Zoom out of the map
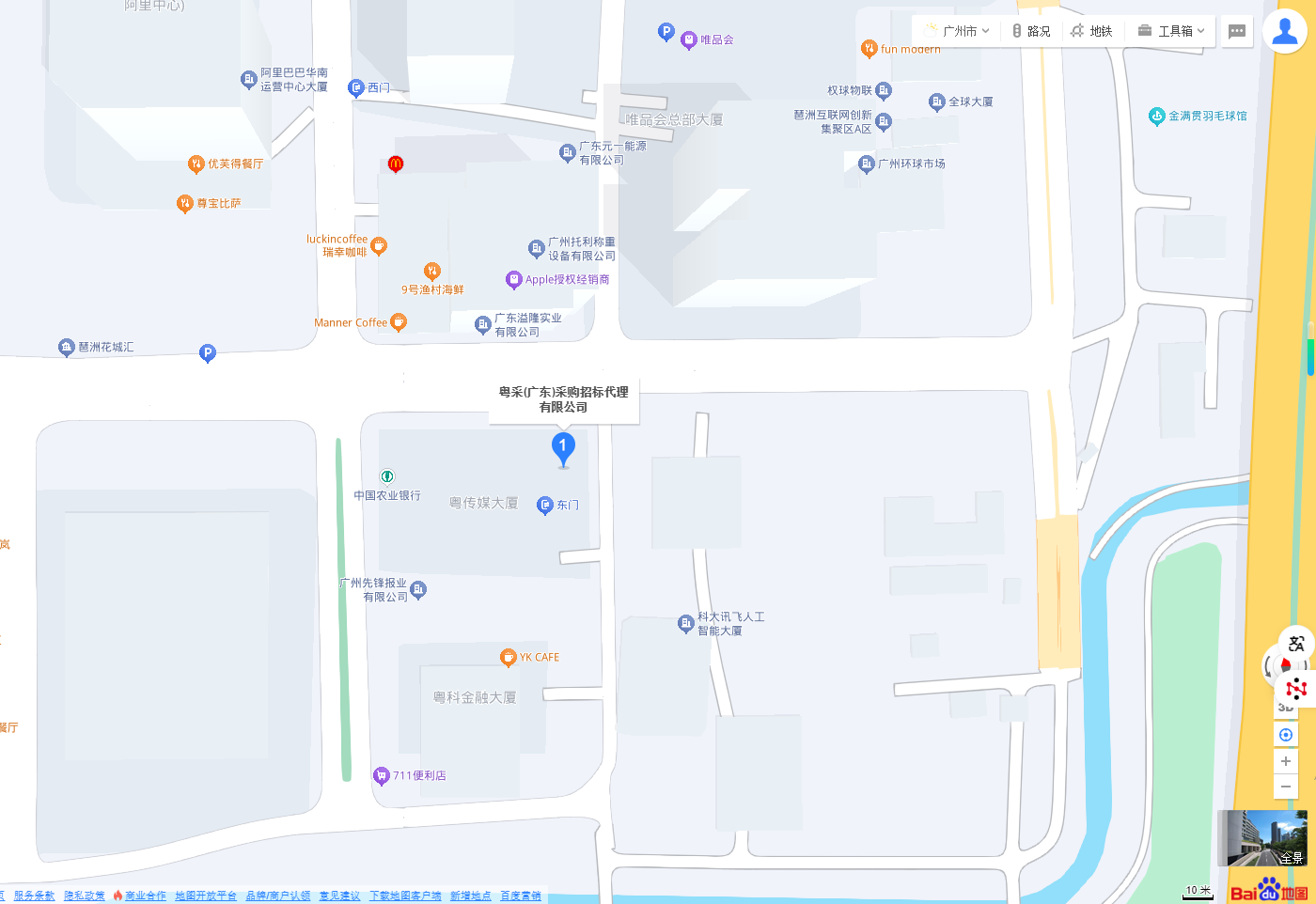Screen dimensions: 1316x904 (1286, 786)
